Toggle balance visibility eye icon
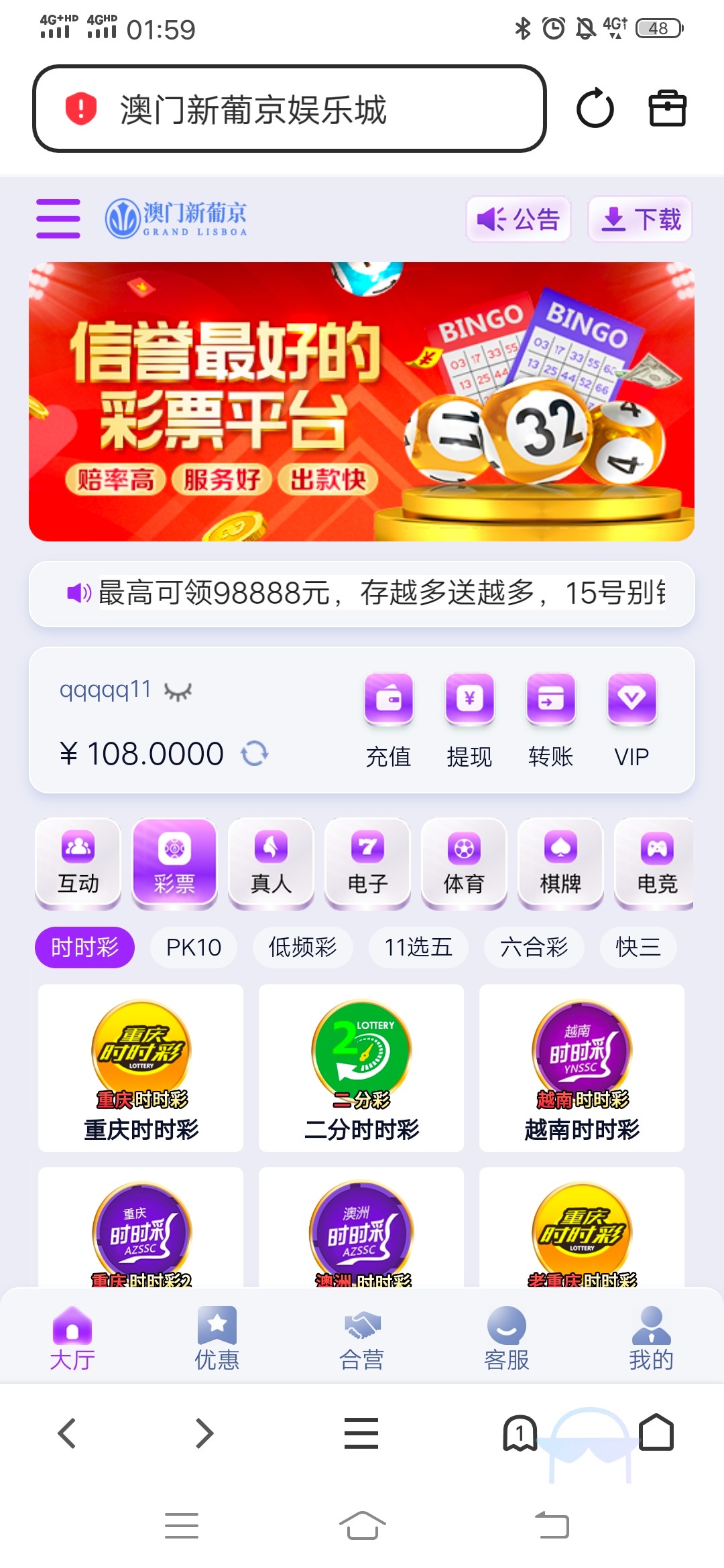Screen dimensions: 724x1568 [x=178, y=691]
